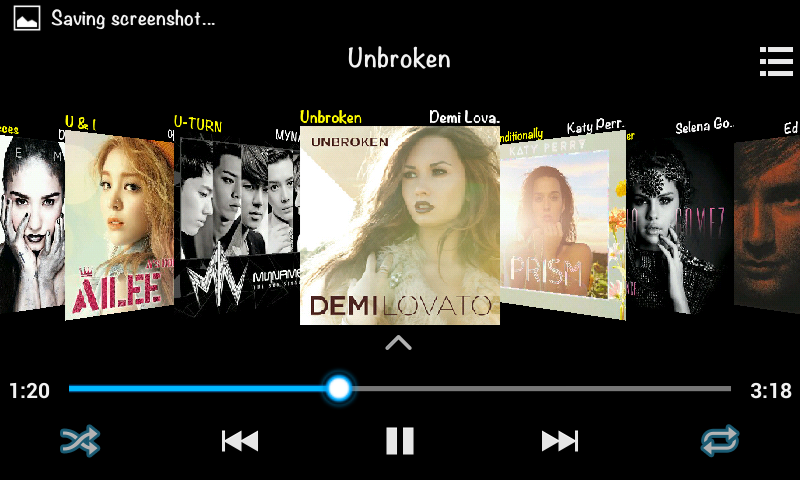Toggle shuffle playback
The width and height of the screenshot is (800, 480).
(80, 440)
